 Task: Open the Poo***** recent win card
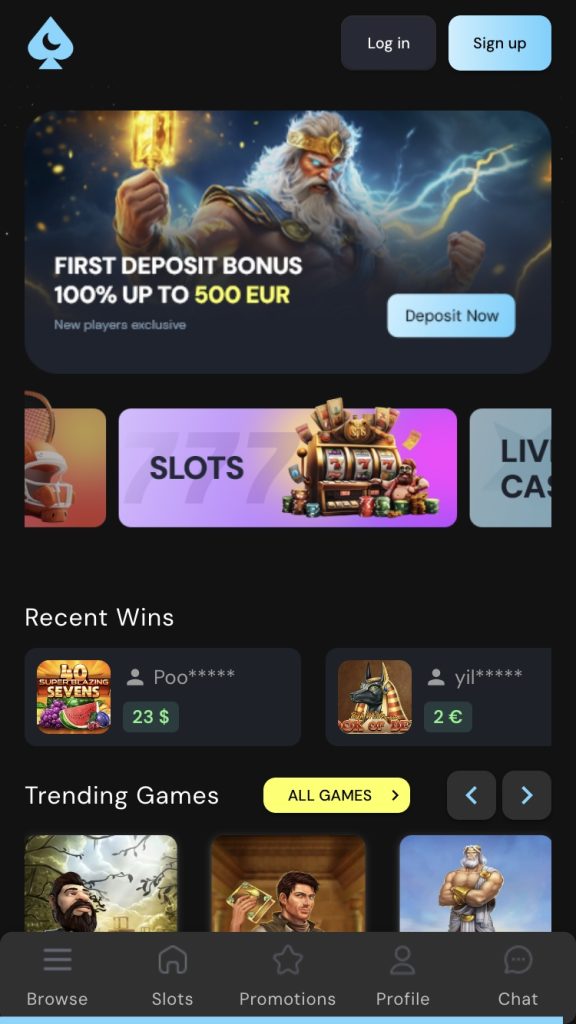click(x=163, y=697)
